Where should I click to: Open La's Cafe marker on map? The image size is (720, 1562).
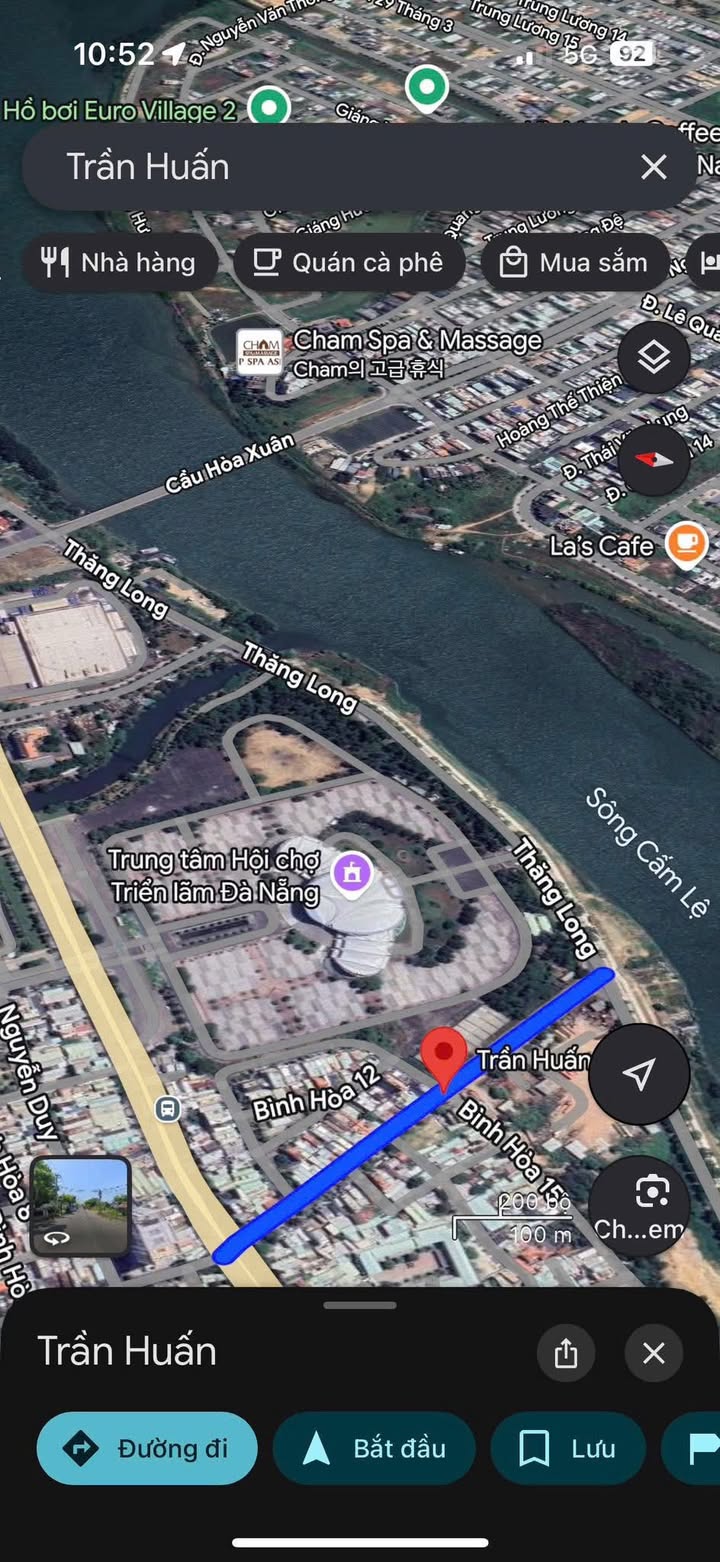686,543
